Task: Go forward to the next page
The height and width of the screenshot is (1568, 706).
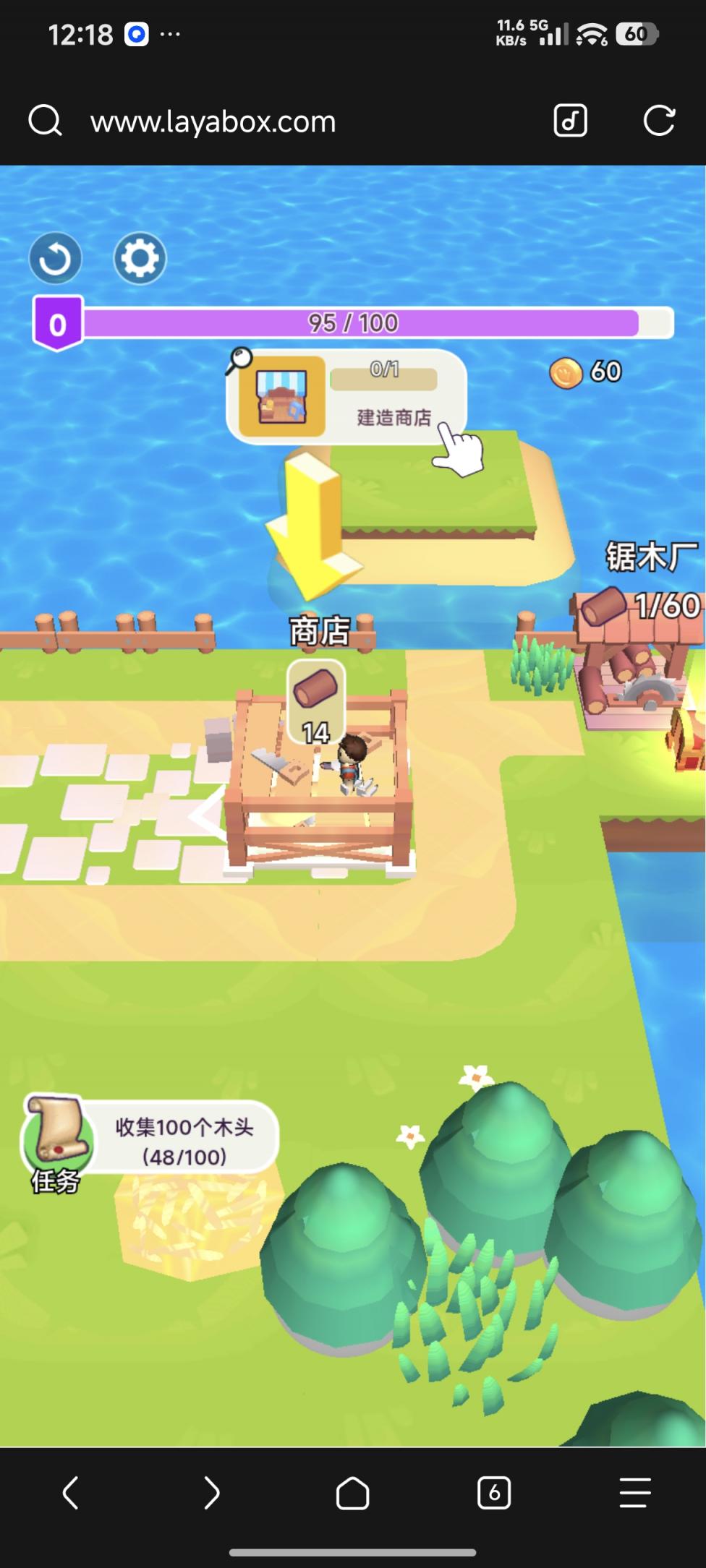Action: click(211, 1493)
